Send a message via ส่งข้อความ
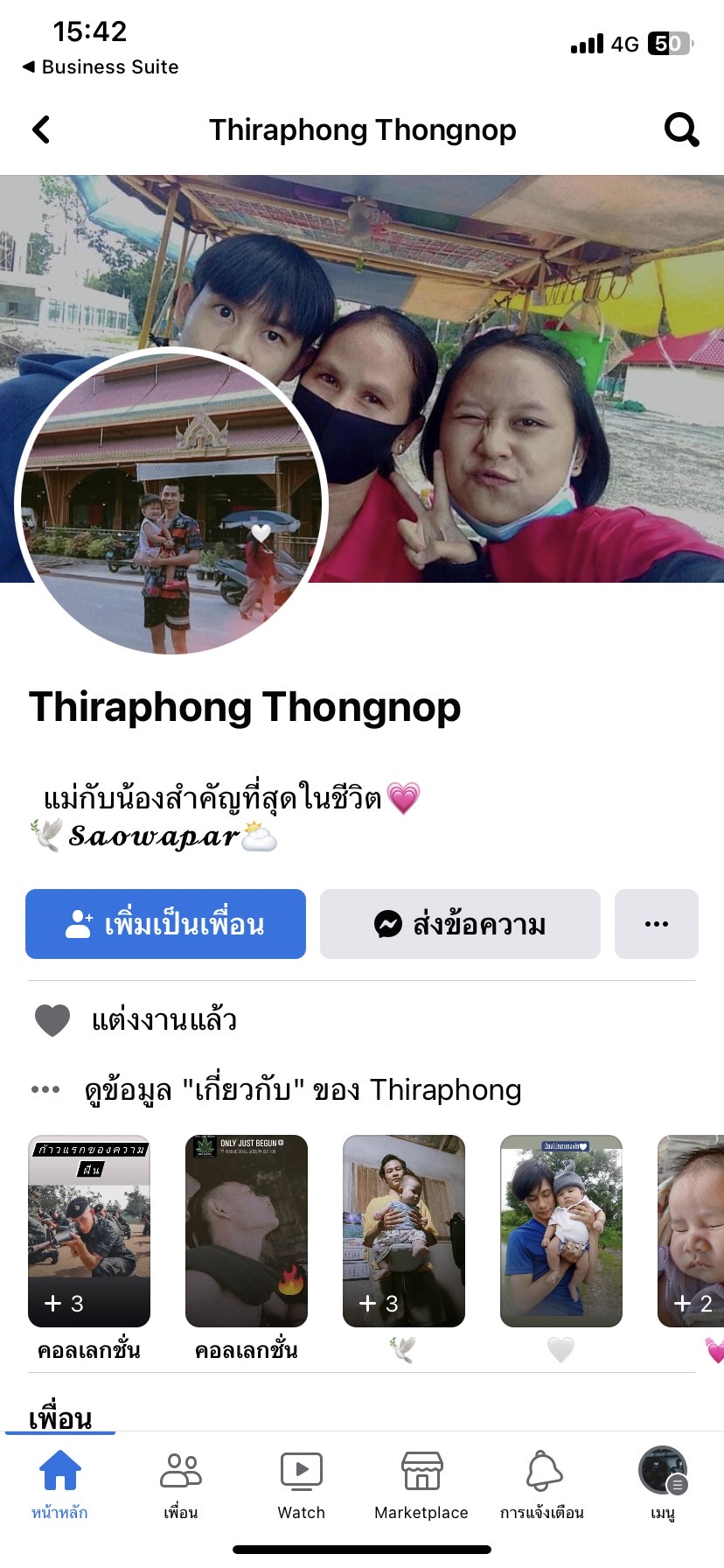 tap(460, 924)
